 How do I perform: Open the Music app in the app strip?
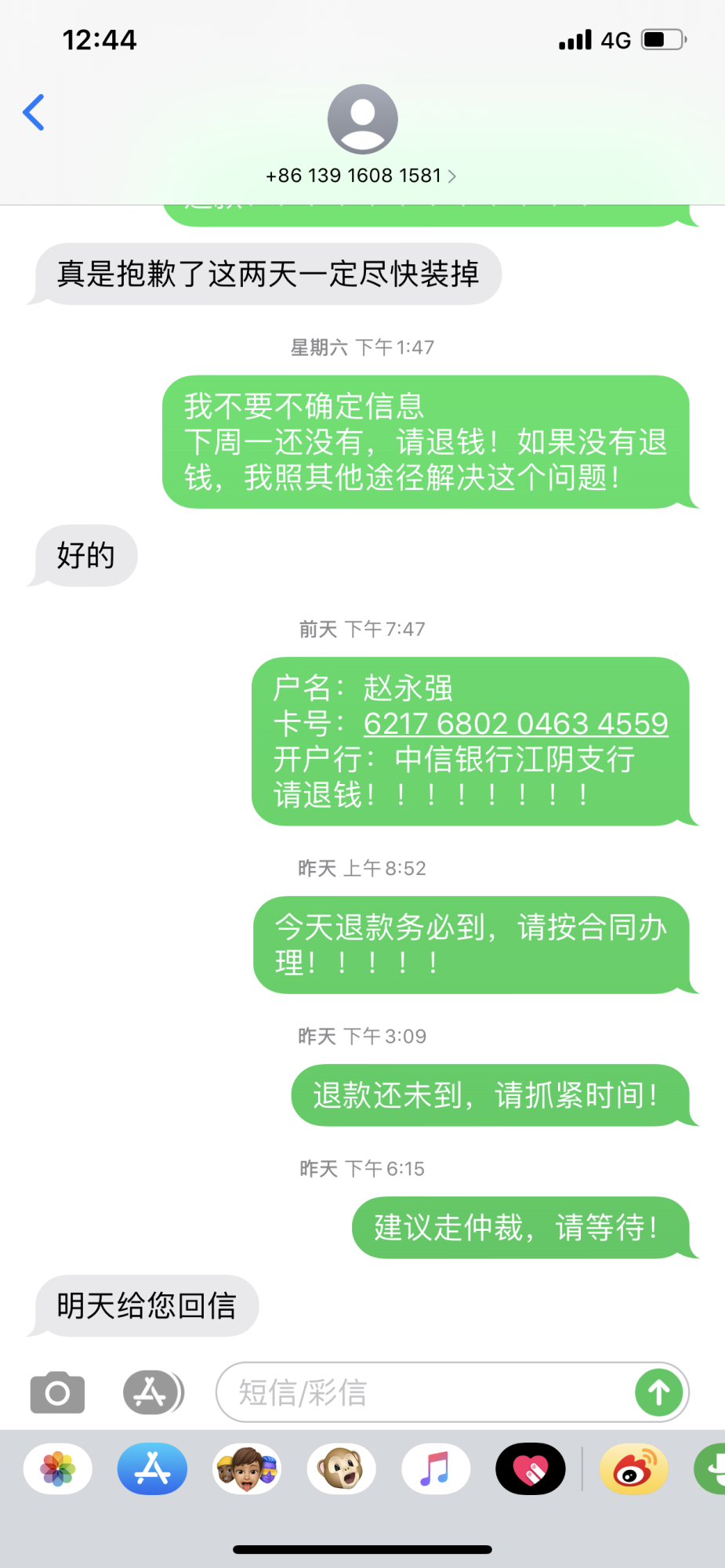click(436, 1468)
